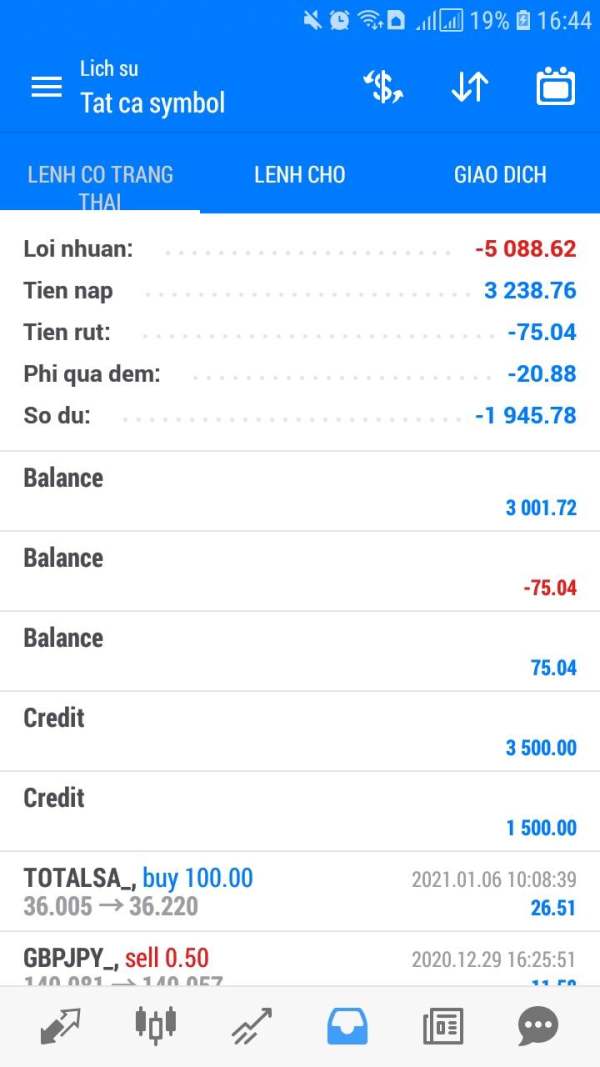
Task: Open the Credit 3 500.00 entry
Action: (x=300, y=732)
